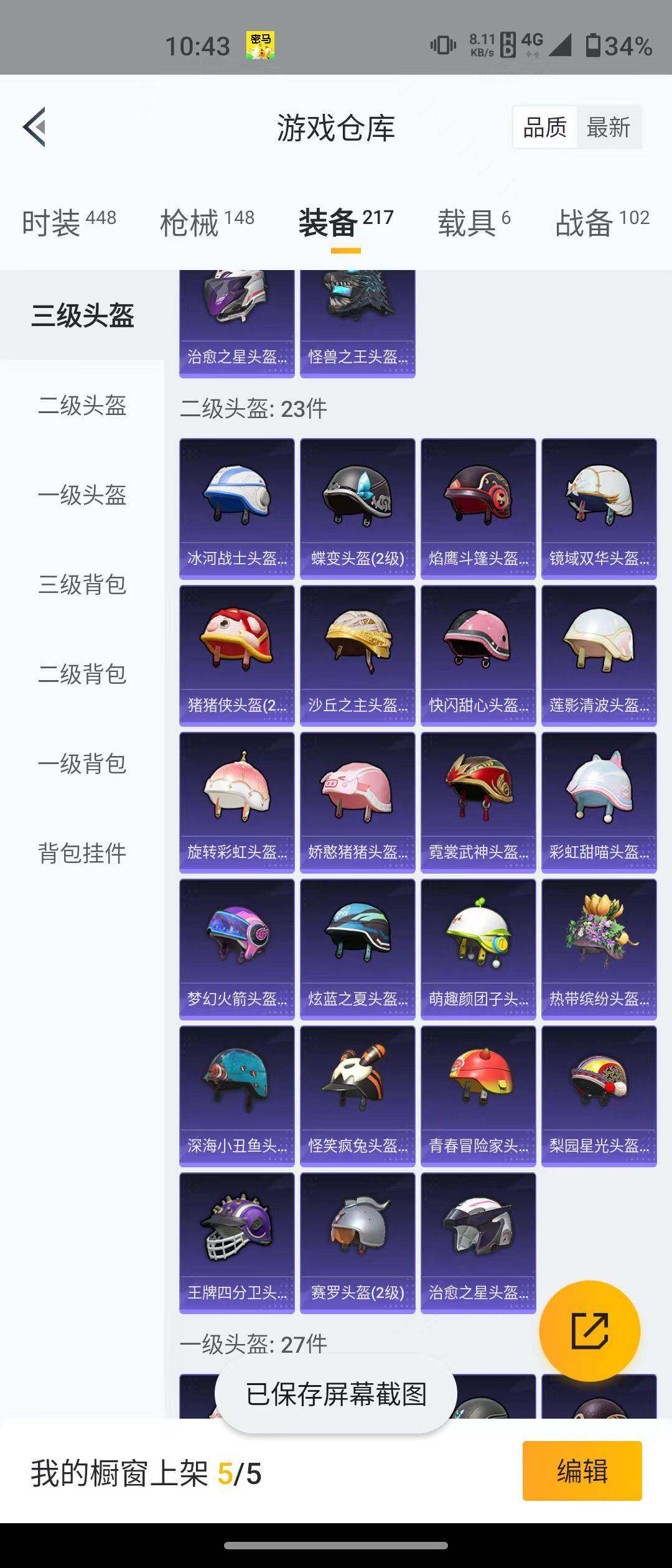Jump to 背包挂件 category
The width and height of the screenshot is (672, 1568).
click(x=82, y=853)
